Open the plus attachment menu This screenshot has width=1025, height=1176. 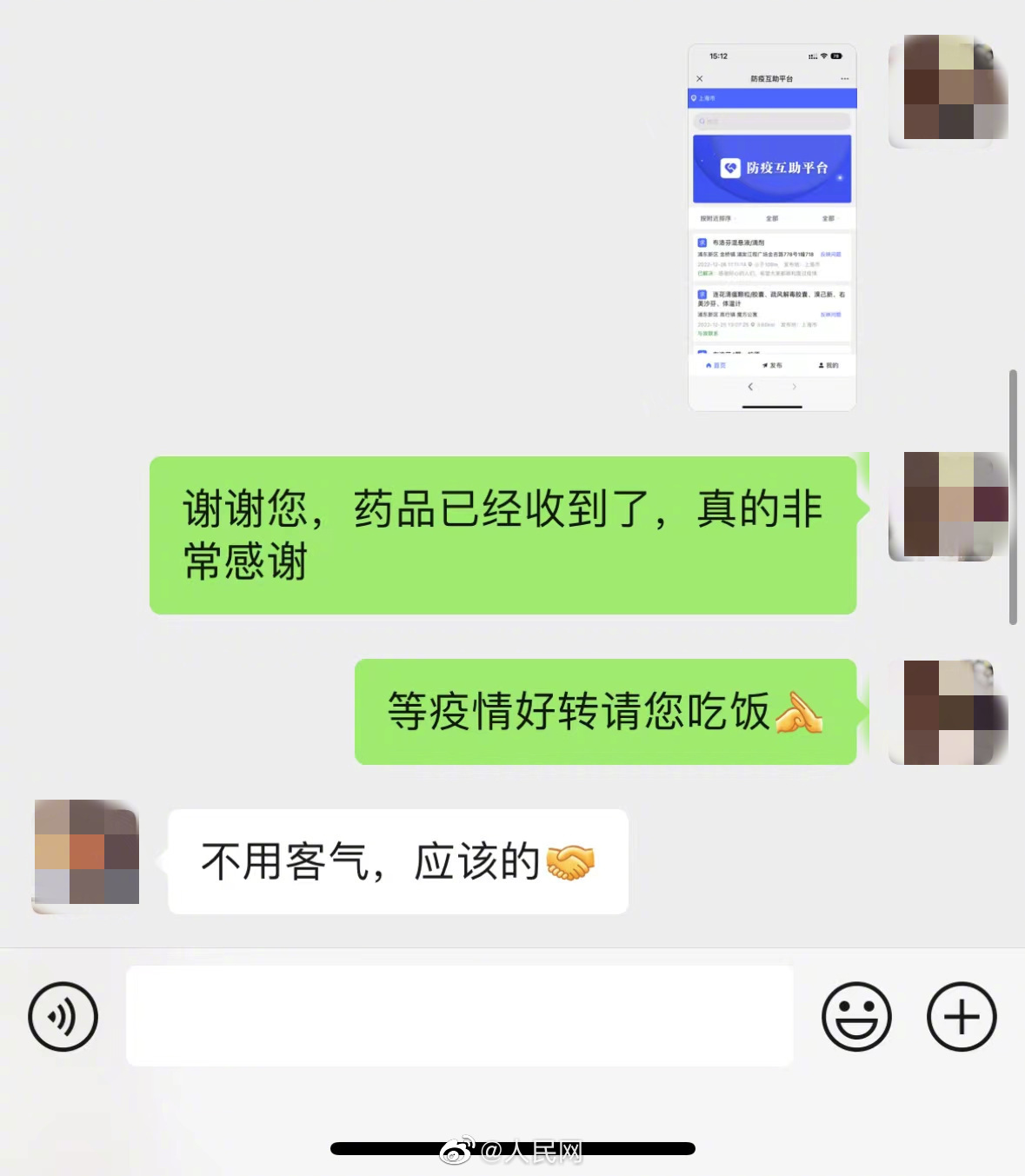[961, 1016]
